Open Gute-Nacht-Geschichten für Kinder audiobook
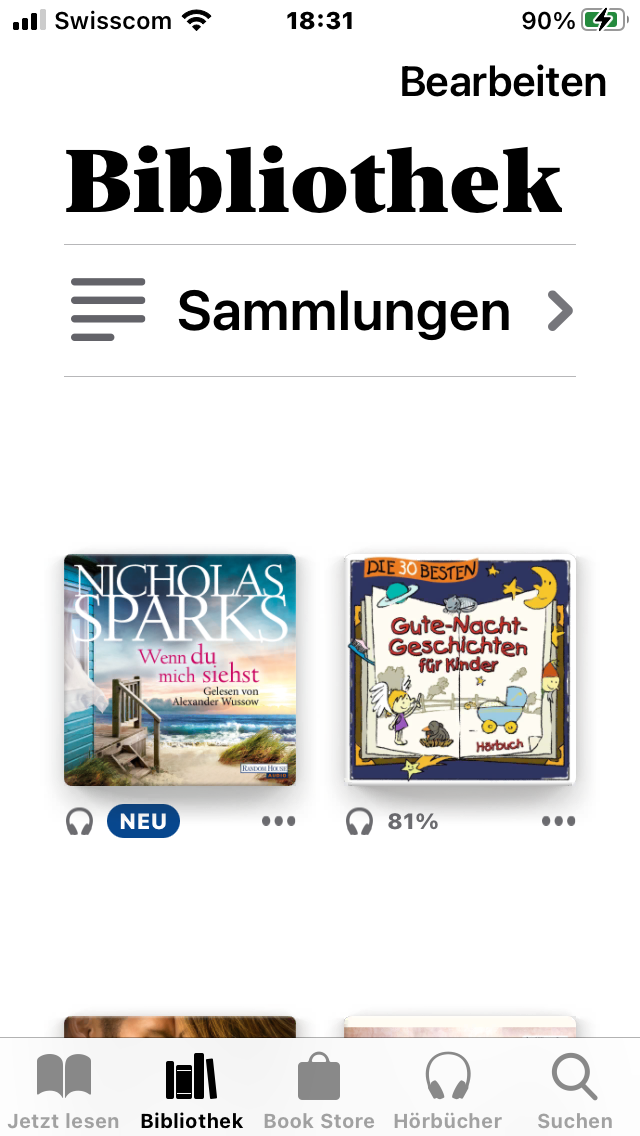The height and width of the screenshot is (1136, 640). click(x=460, y=670)
